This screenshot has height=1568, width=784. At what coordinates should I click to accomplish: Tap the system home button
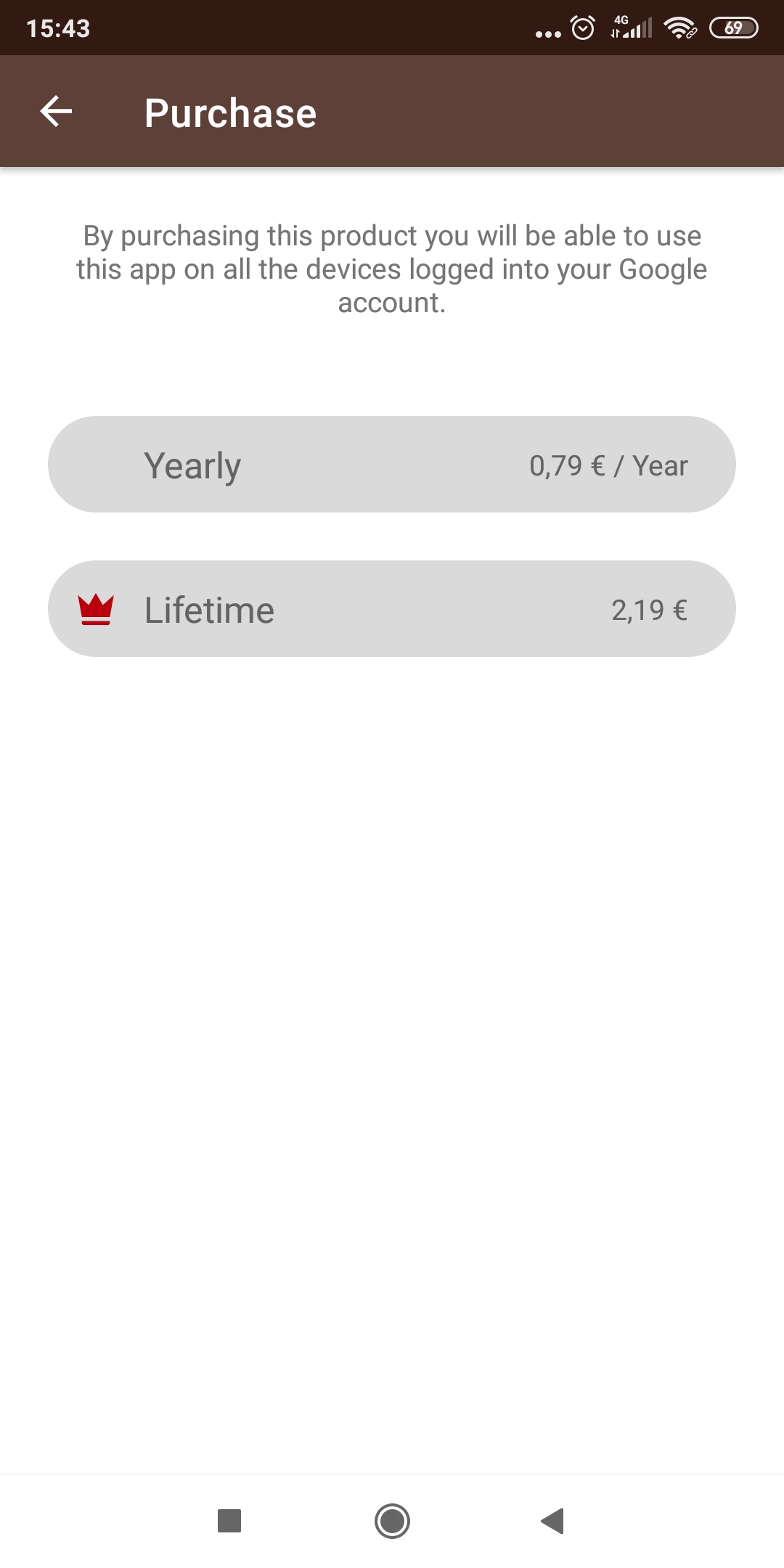(392, 1520)
